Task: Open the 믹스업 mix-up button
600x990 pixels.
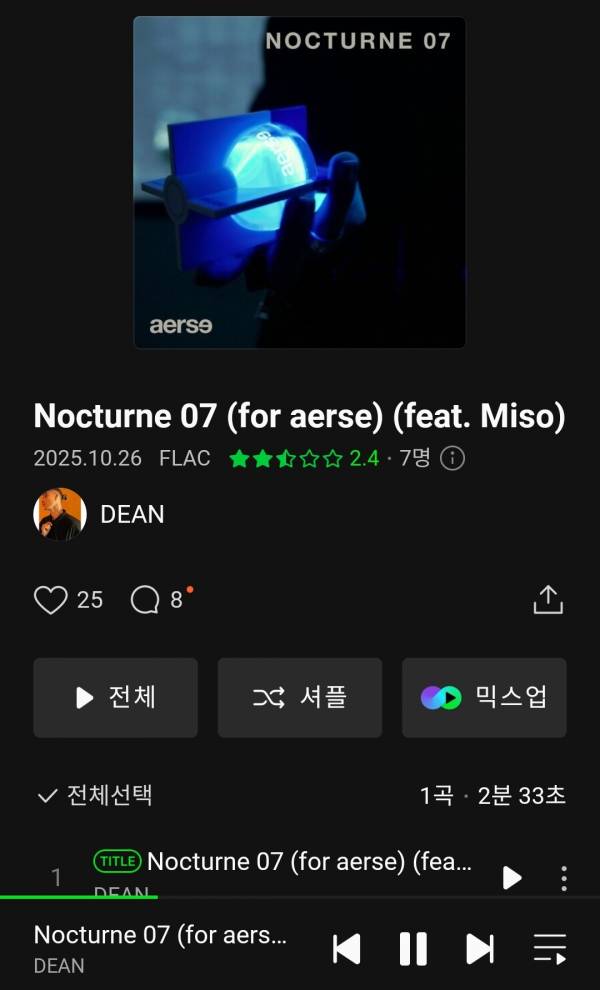Action: pyautogui.click(x=484, y=697)
